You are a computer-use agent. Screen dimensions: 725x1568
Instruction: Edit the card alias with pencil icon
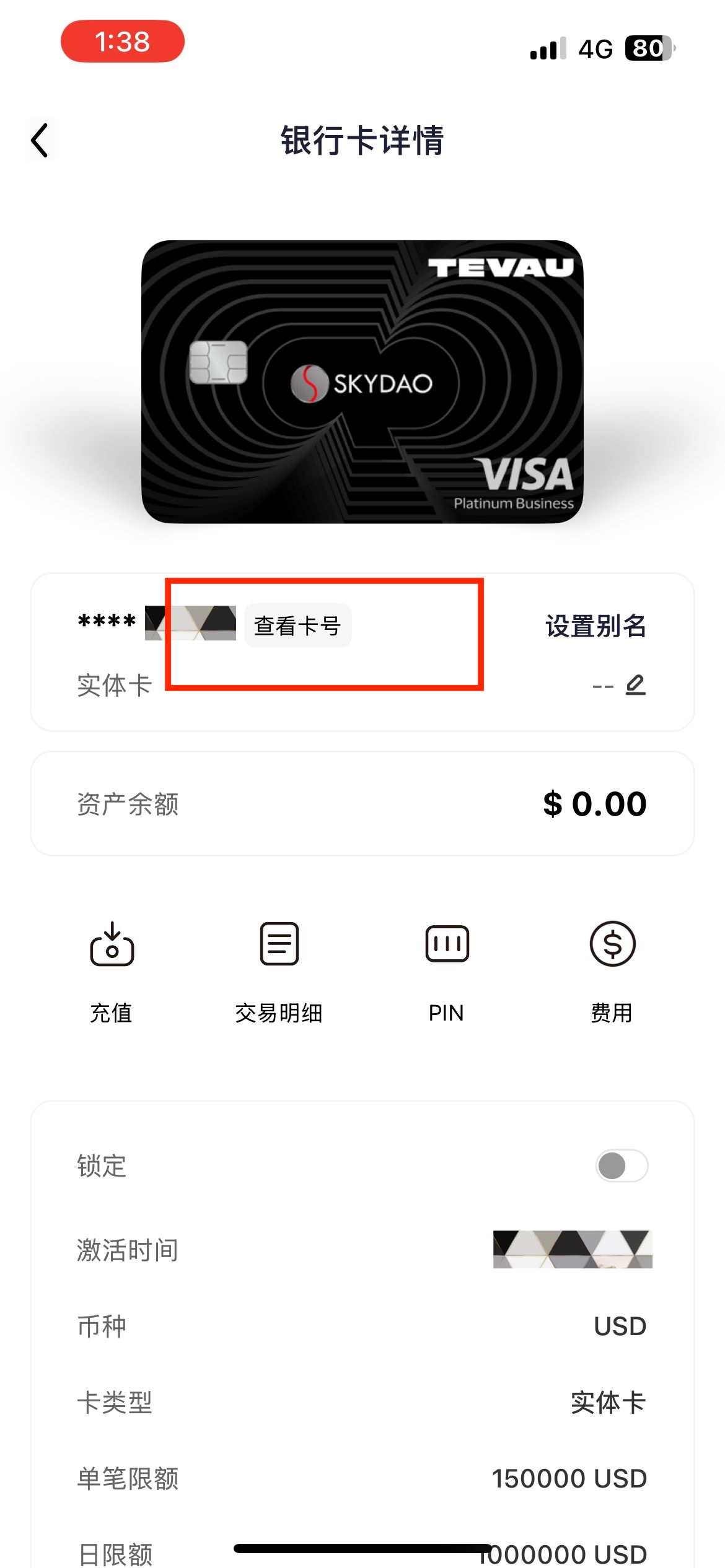pyautogui.click(x=635, y=685)
